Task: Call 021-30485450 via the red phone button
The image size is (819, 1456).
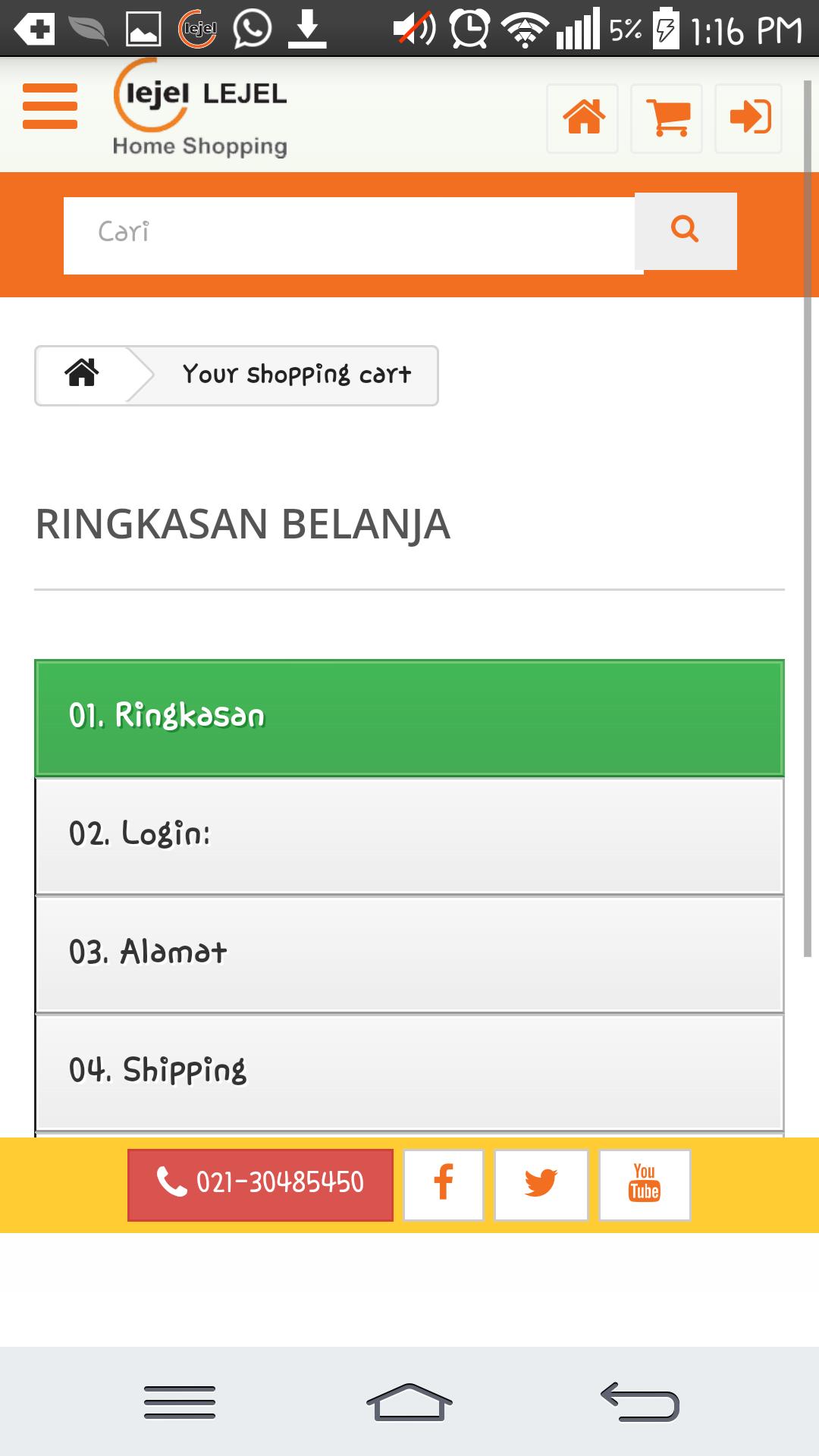Action: 260,1183
